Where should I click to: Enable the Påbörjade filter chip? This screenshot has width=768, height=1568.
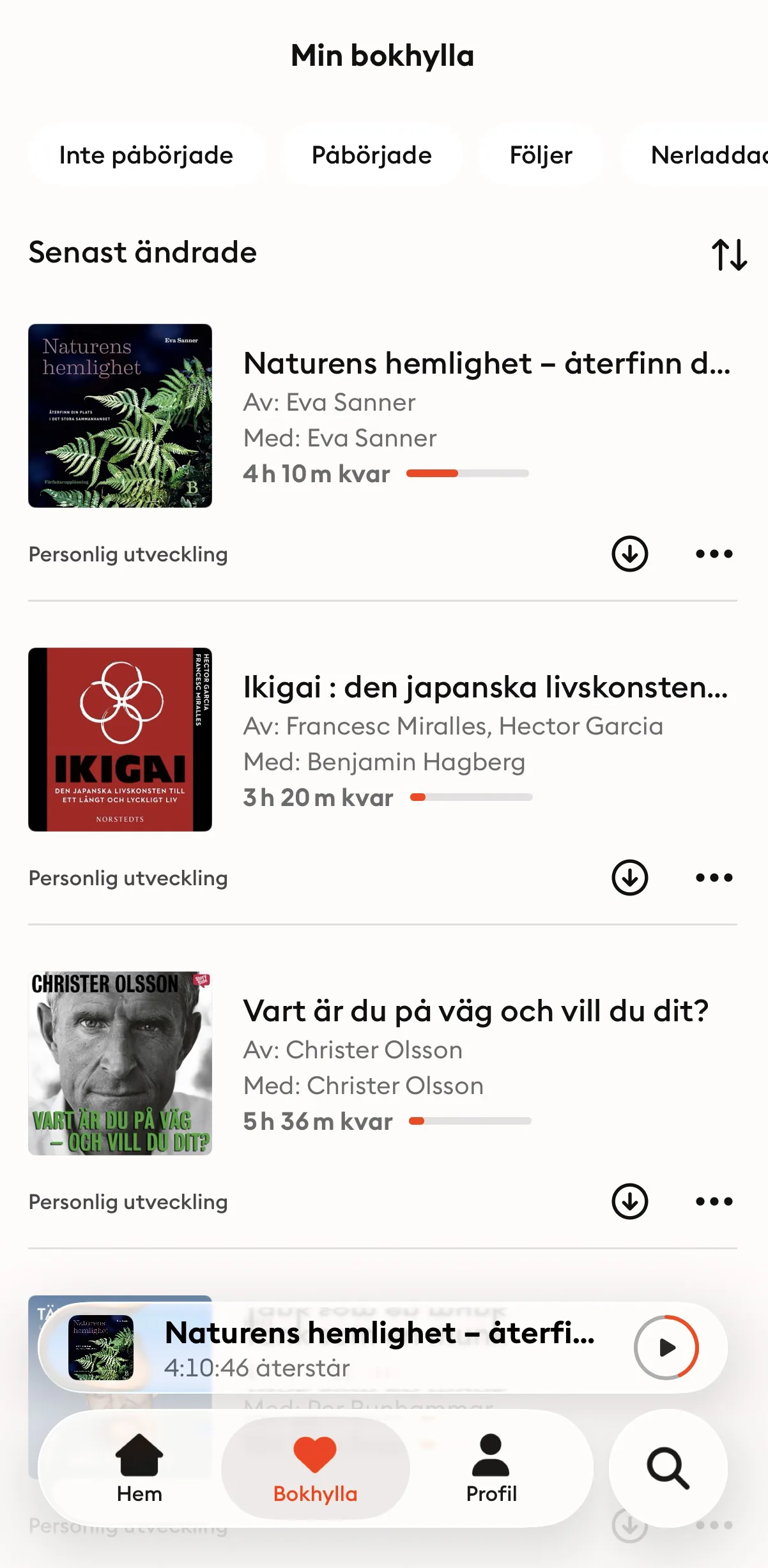coord(371,155)
